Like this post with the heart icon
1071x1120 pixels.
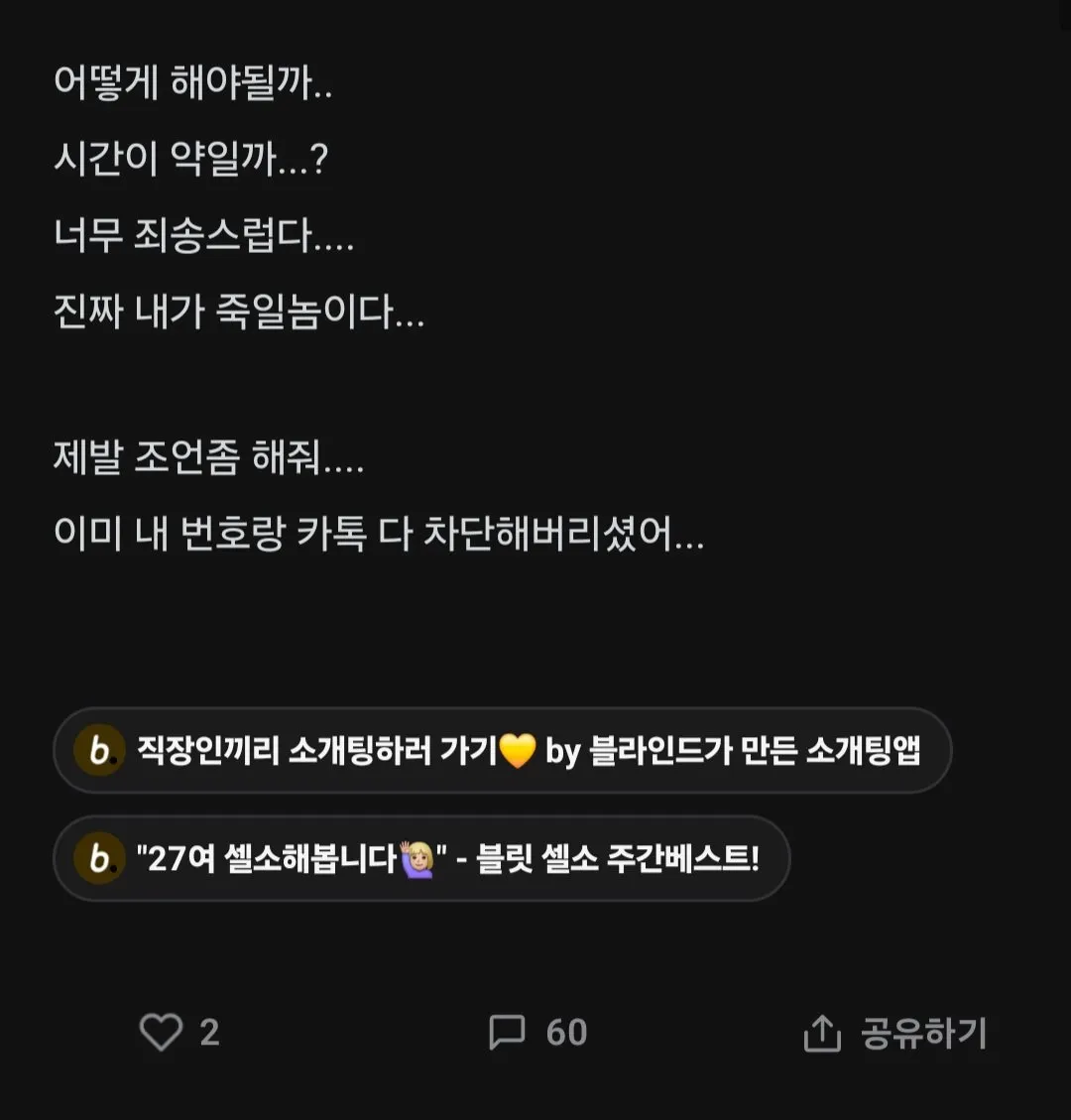161,1033
